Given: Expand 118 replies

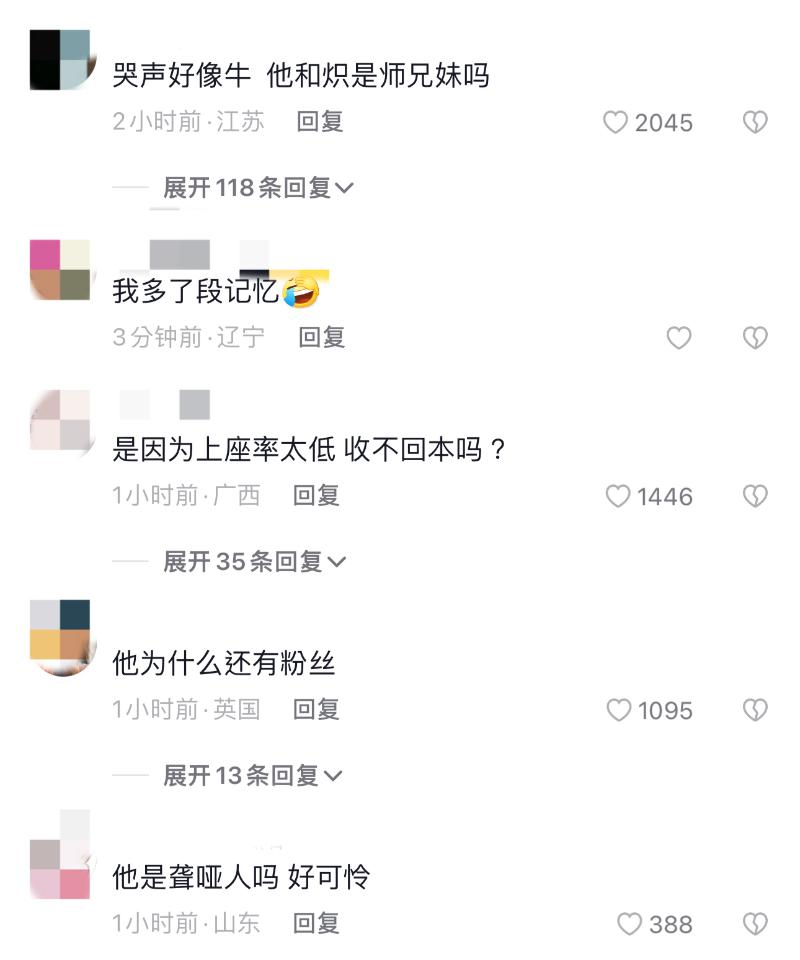Looking at the screenshot, I should 258,188.
